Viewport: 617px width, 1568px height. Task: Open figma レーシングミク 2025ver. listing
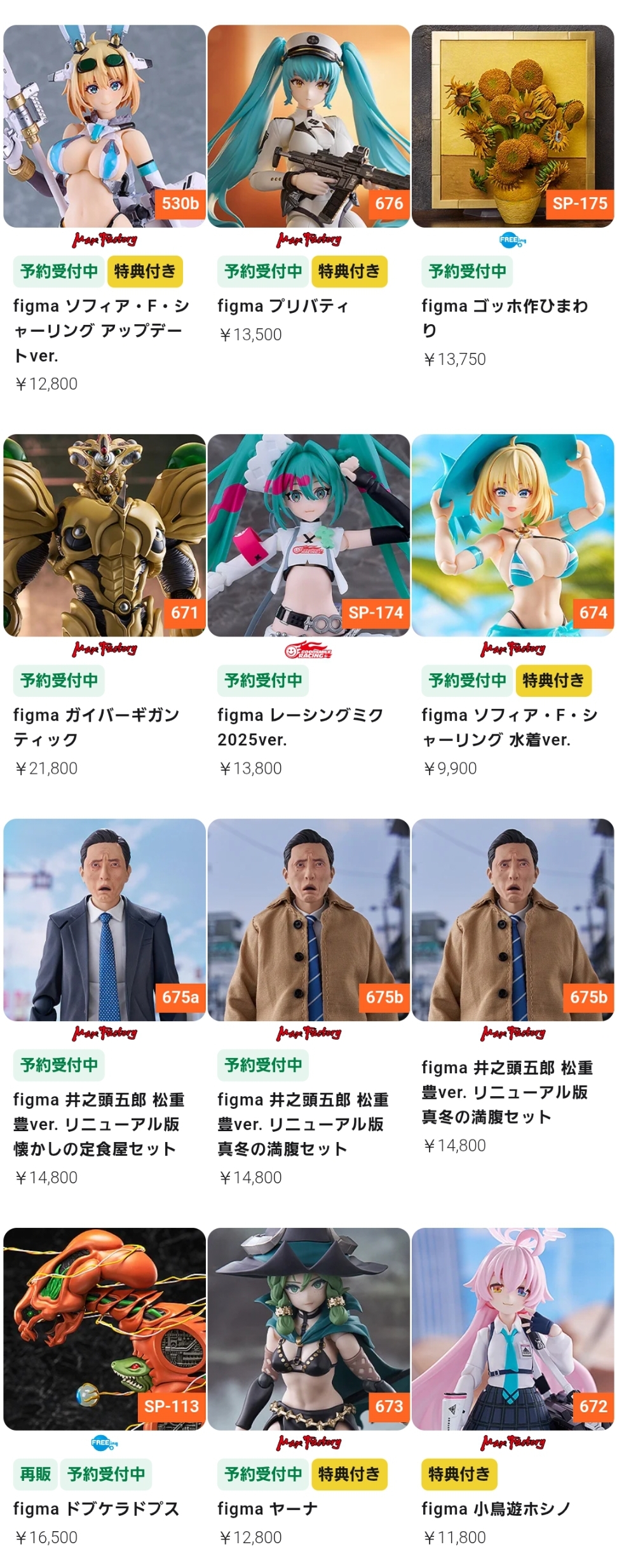point(308,535)
